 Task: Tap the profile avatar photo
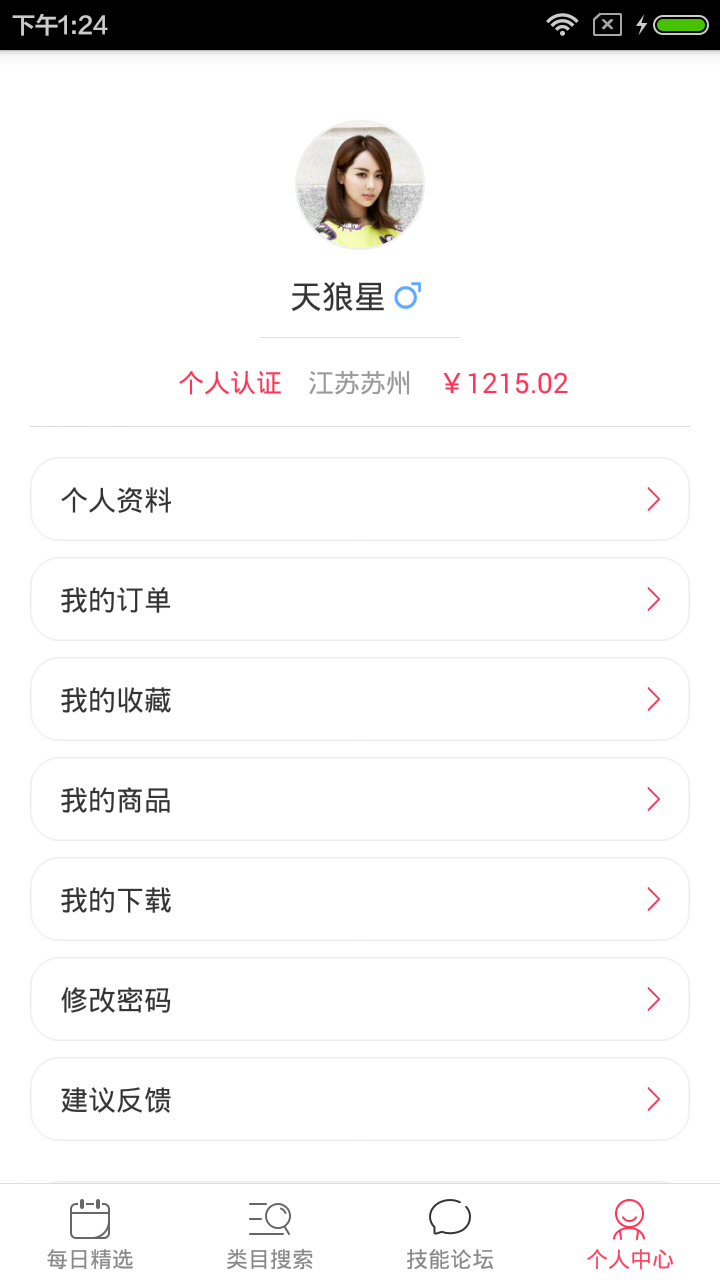pos(360,185)
